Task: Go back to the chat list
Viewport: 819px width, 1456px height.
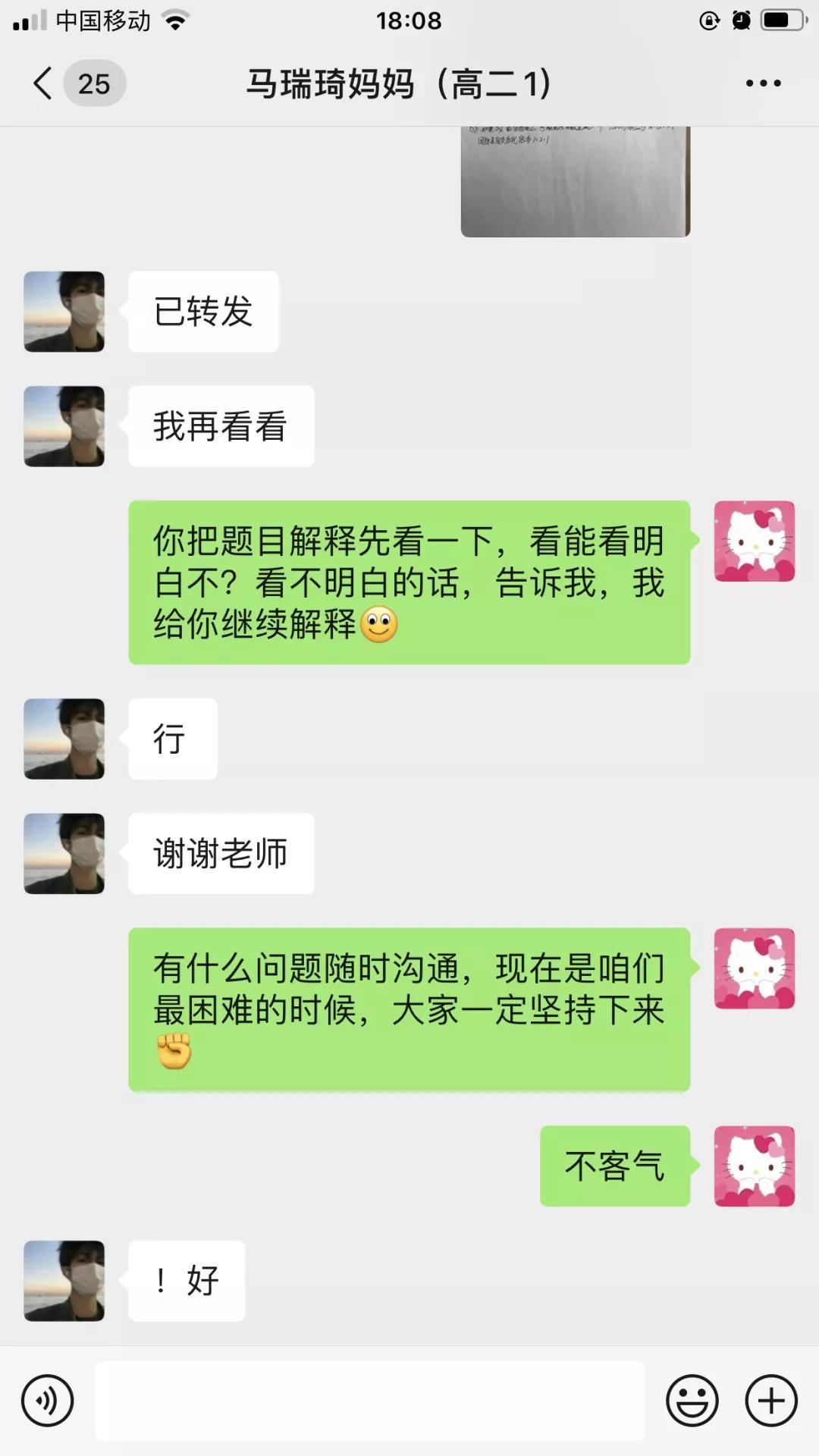Action: [x=44, y=83]
